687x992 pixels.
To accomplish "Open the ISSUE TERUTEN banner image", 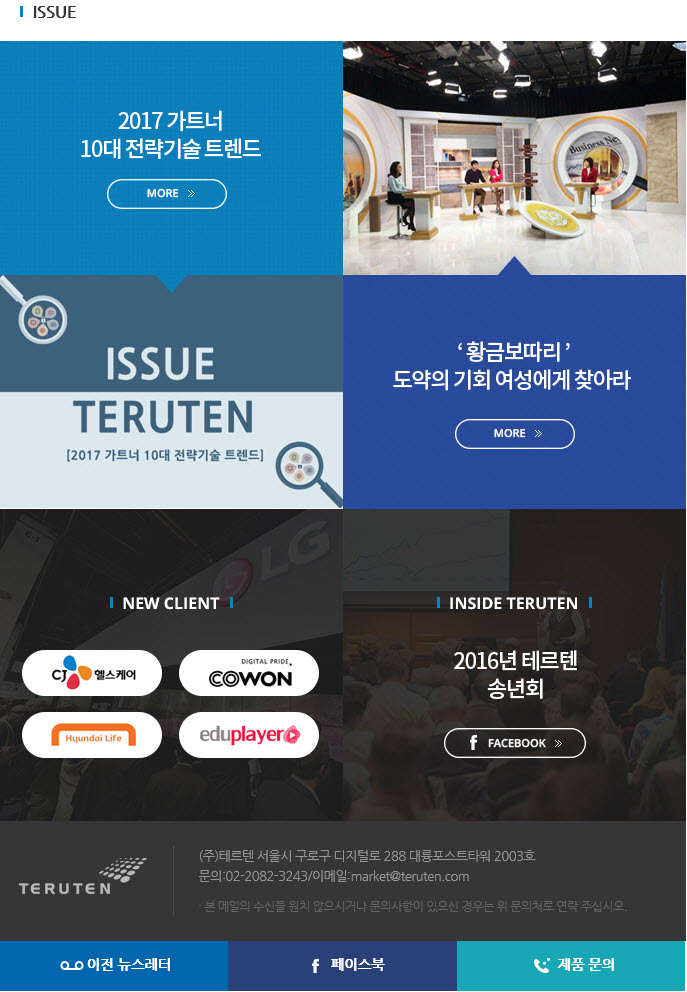I will [171, 393].
